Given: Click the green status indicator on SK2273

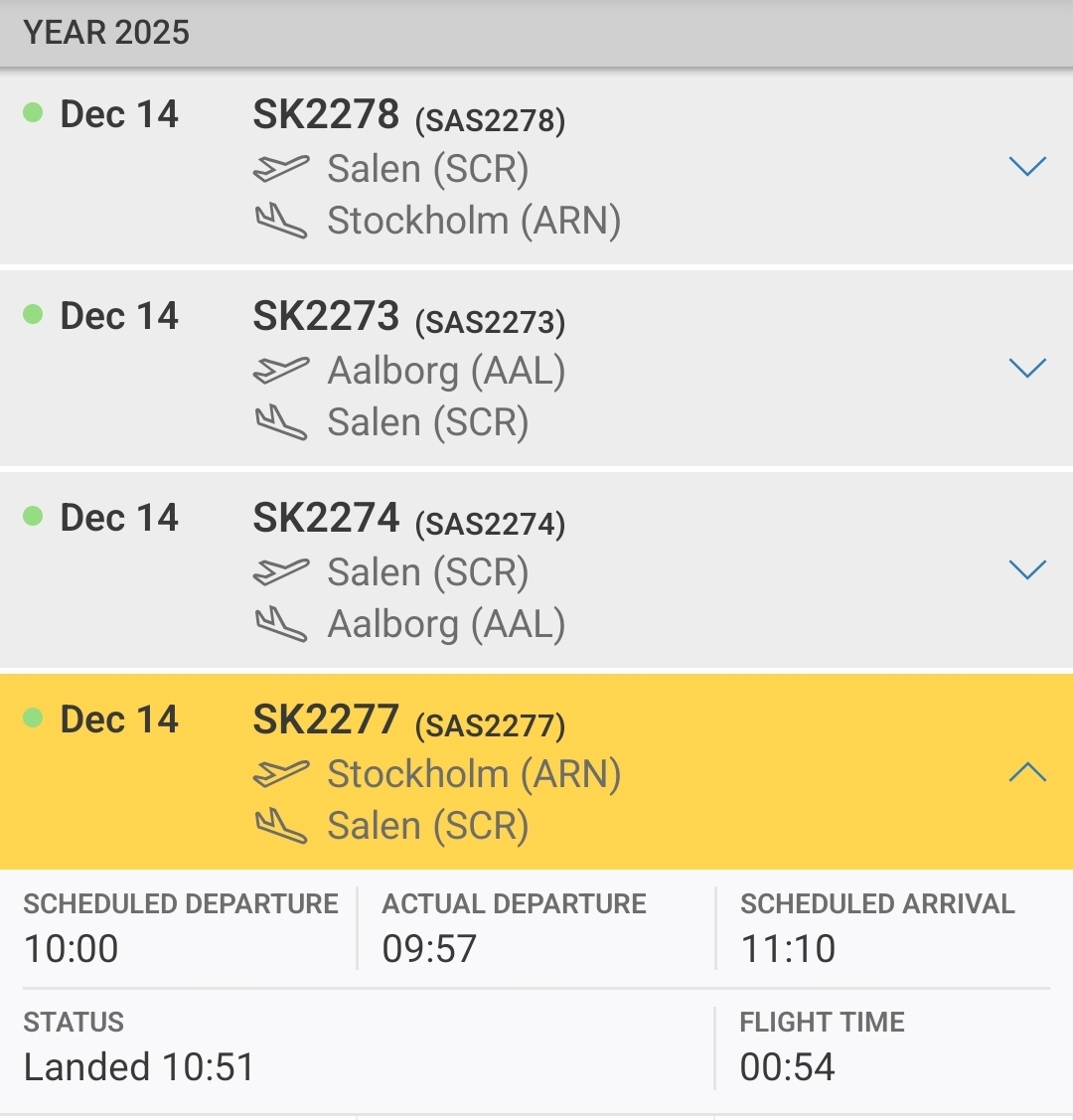Looking at the screenshot, I should point(35,314).
